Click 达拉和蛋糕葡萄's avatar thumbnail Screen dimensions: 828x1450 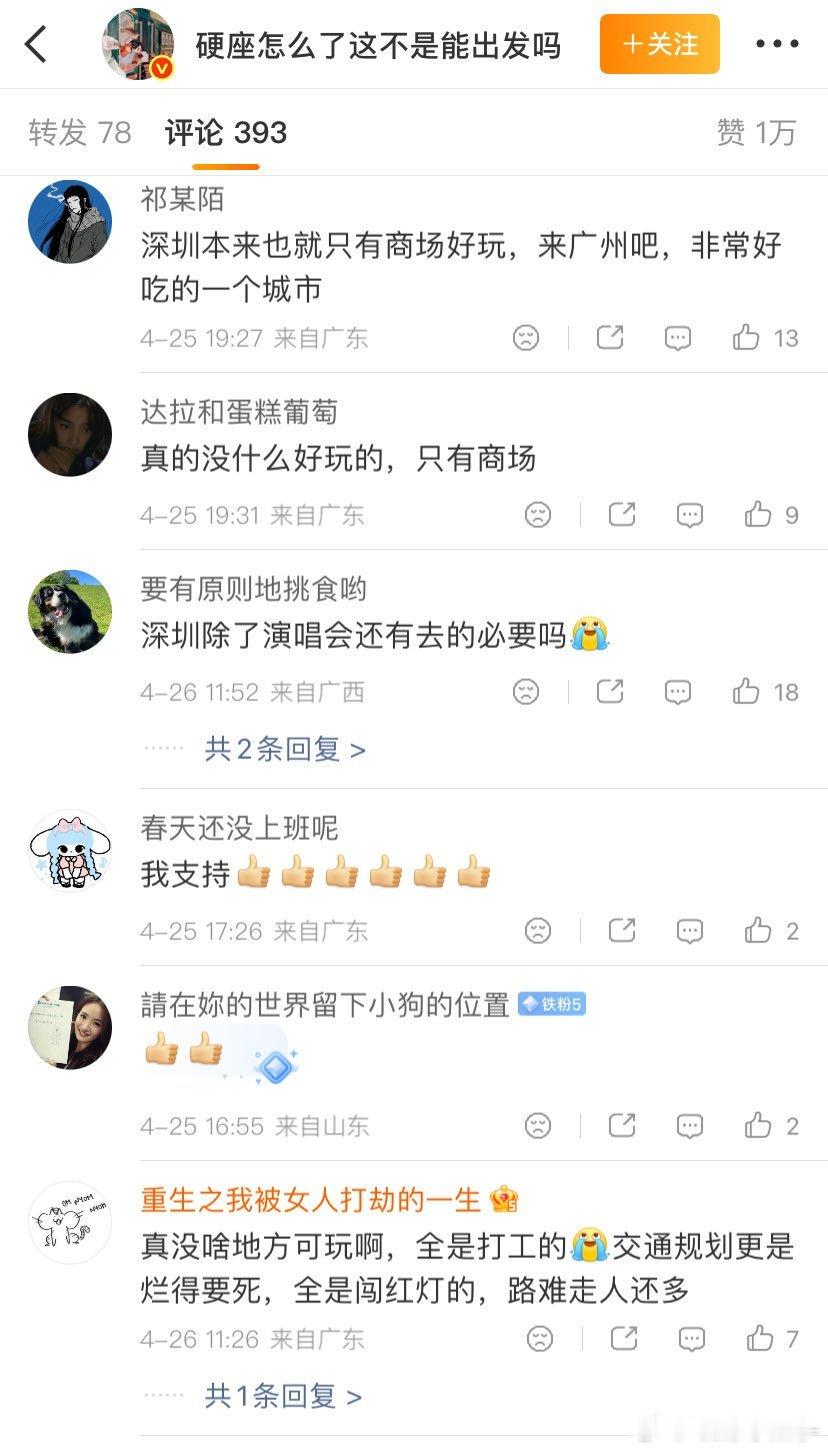coord(69,436)
